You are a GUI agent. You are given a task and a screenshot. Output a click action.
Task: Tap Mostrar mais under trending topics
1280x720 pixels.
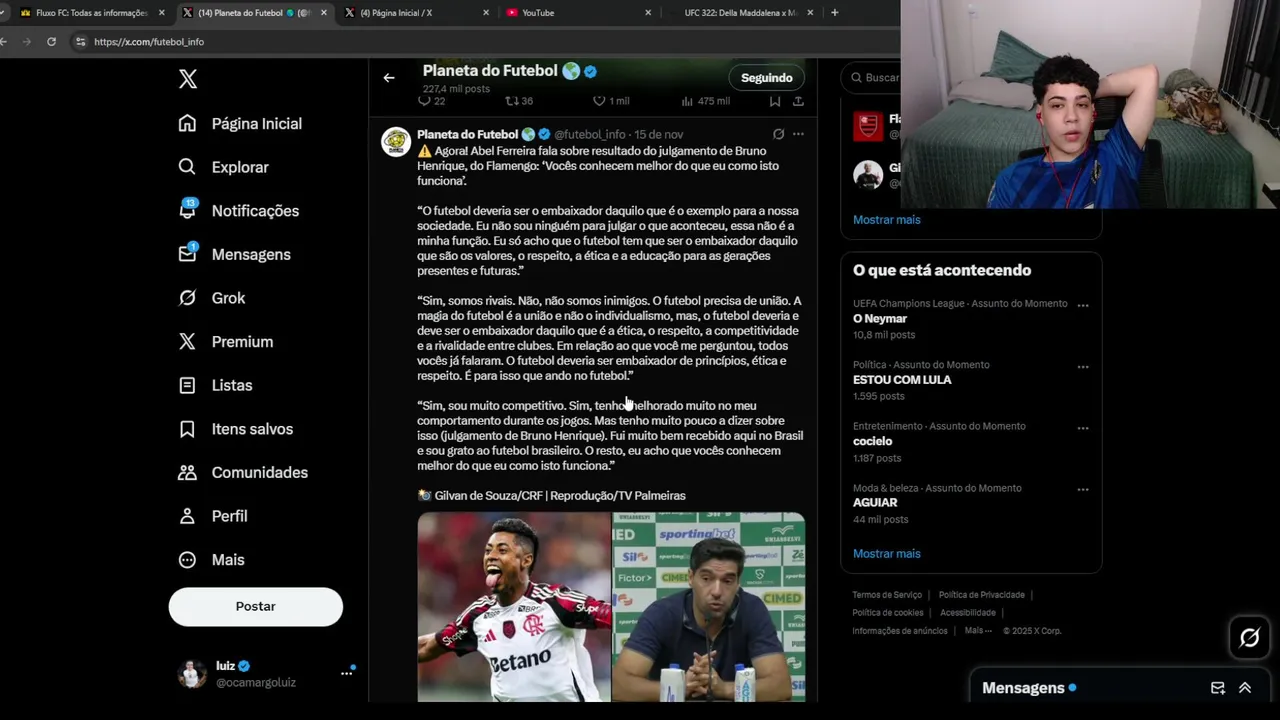pos(886,554)
